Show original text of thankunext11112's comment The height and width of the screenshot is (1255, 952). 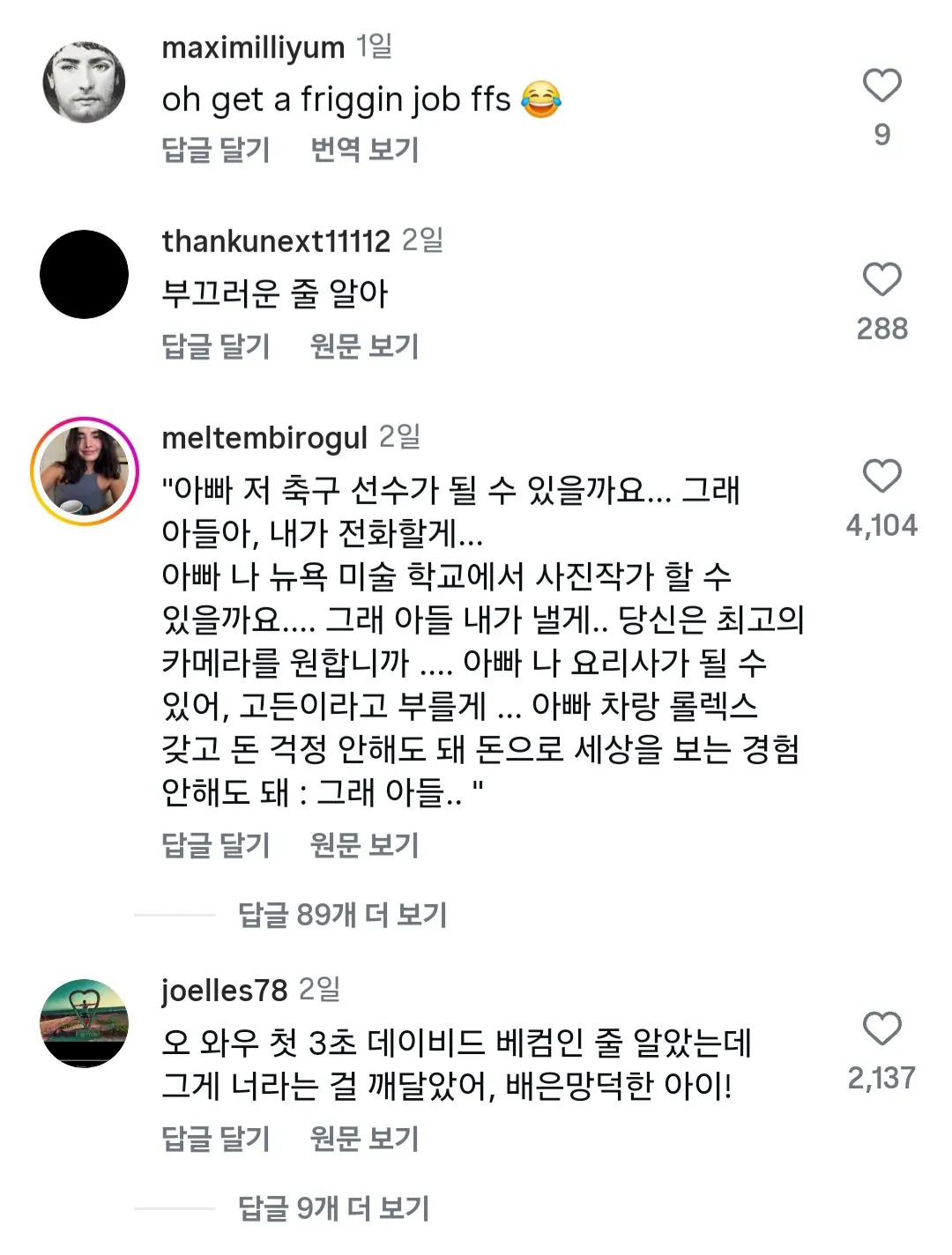pos(364,346)
